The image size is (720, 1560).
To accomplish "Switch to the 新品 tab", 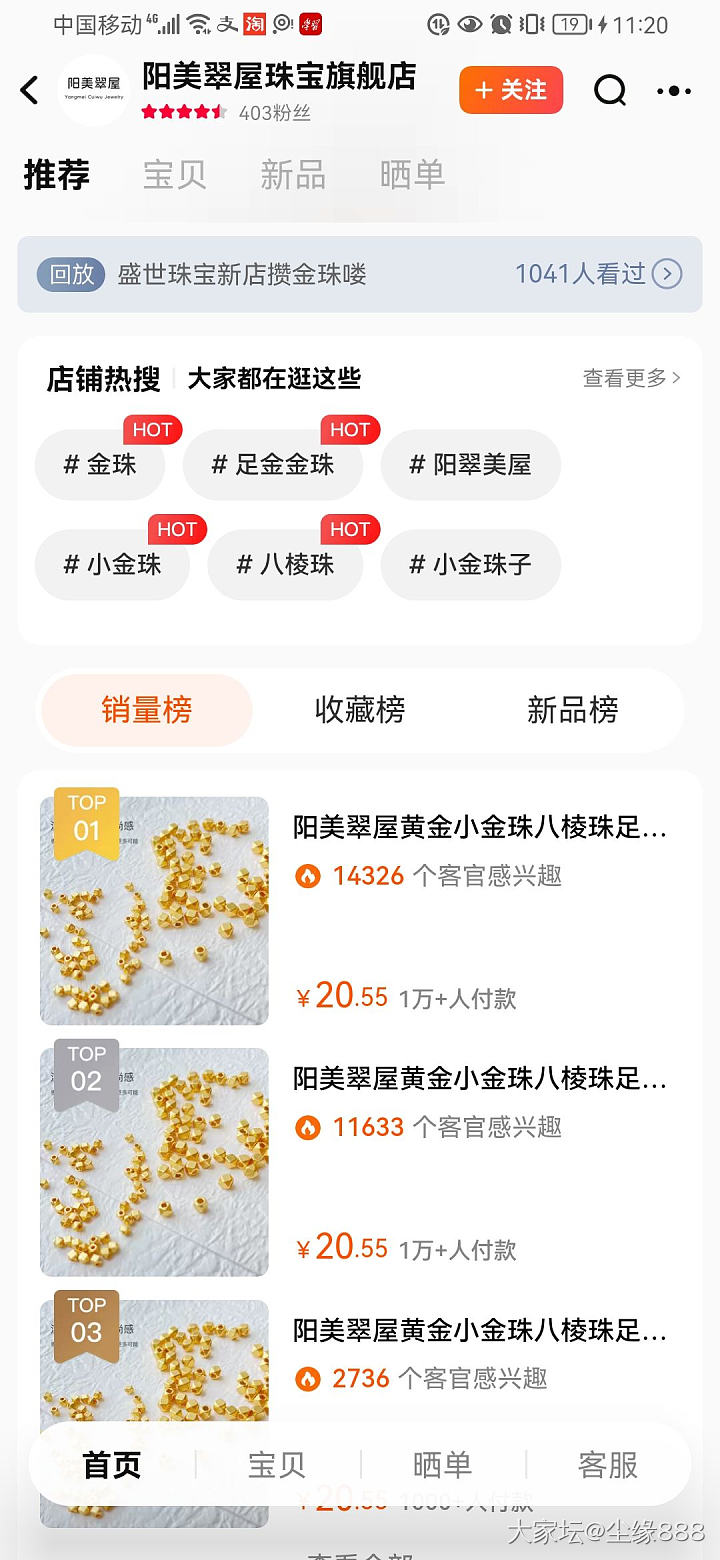I will (x=293, y=175).
